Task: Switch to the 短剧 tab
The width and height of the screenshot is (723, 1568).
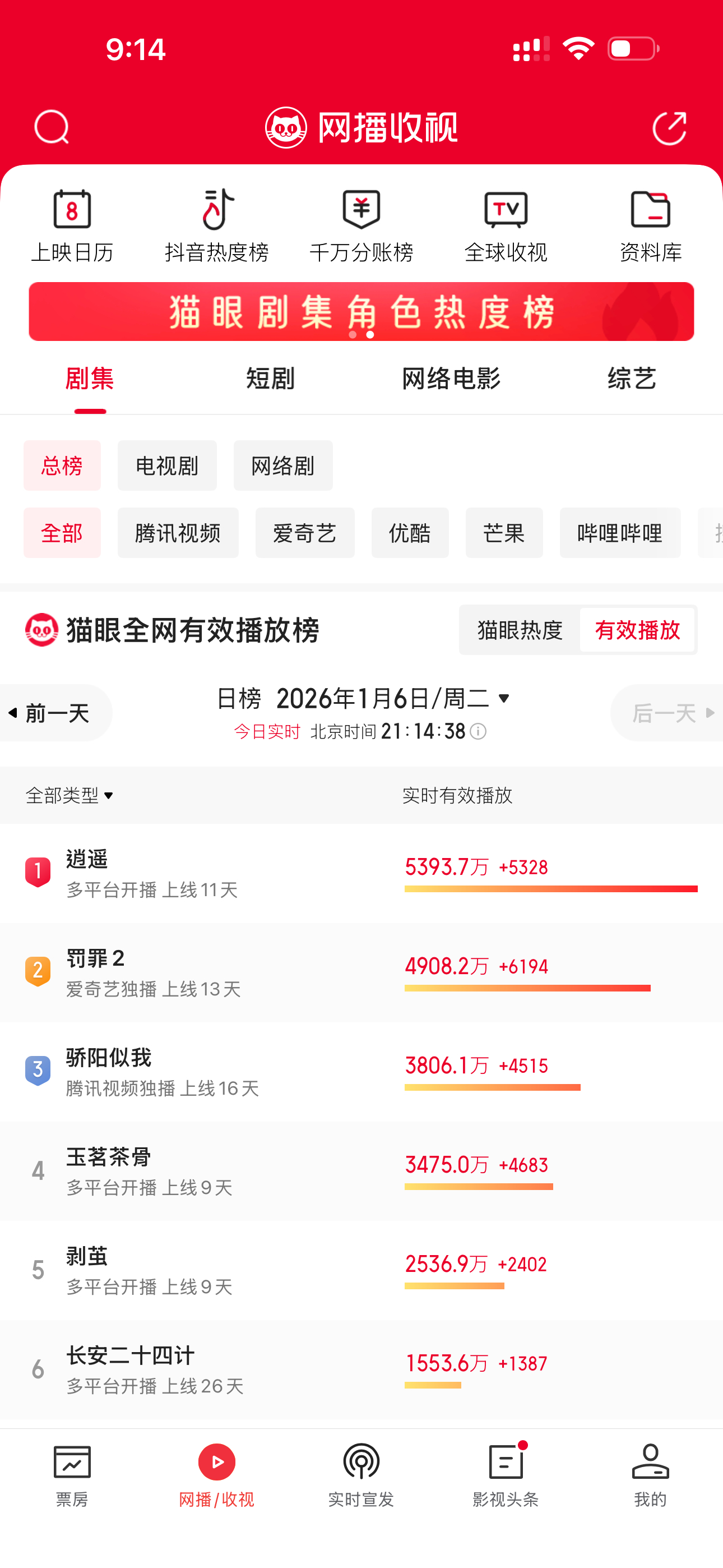Action: (x=270, y=378)
